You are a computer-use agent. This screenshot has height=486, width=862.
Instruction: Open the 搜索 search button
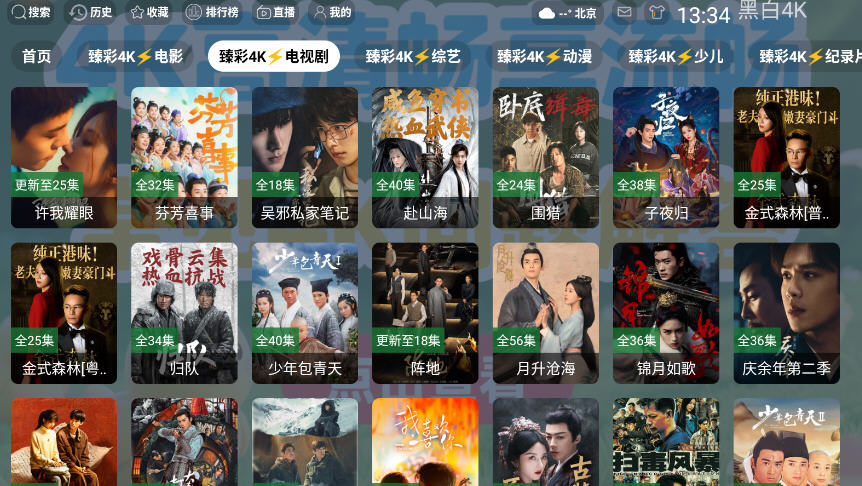pyautogui.click(x=29, y=13)
